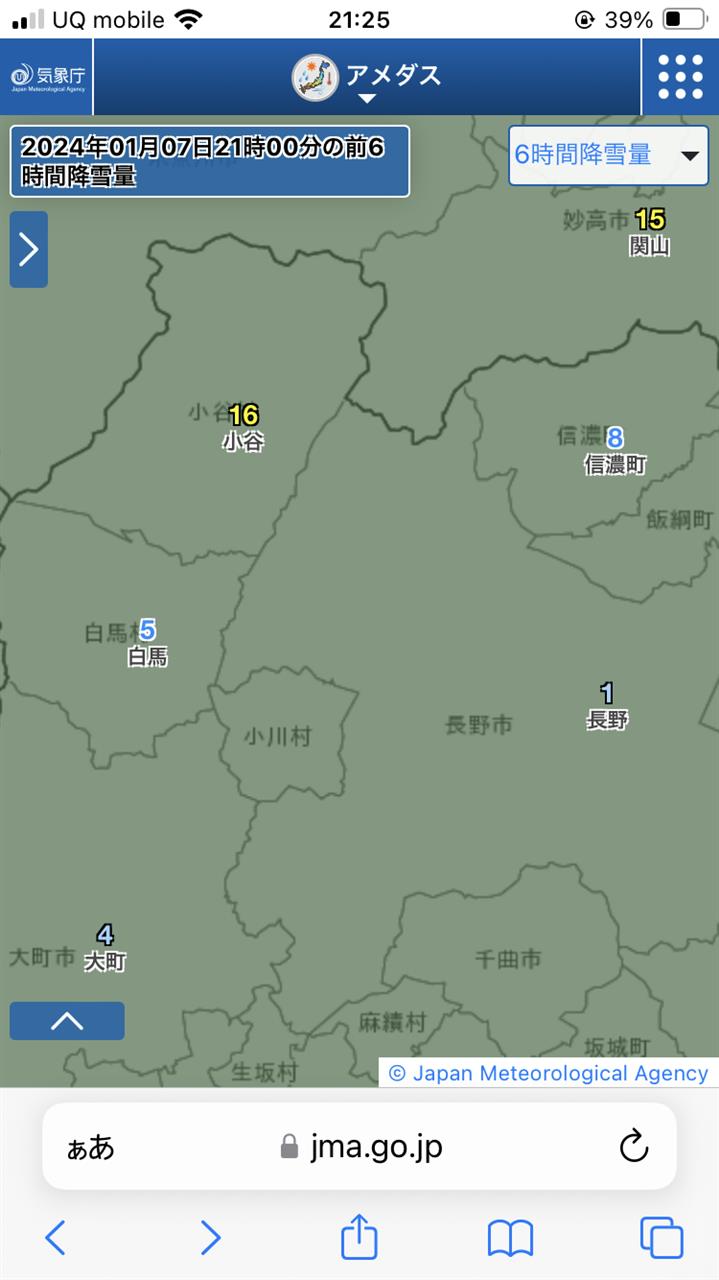Tap the jma.go.jp address bar
Screen dimensions: 719x1280
pyautogui.click(x=360, y=1146)
